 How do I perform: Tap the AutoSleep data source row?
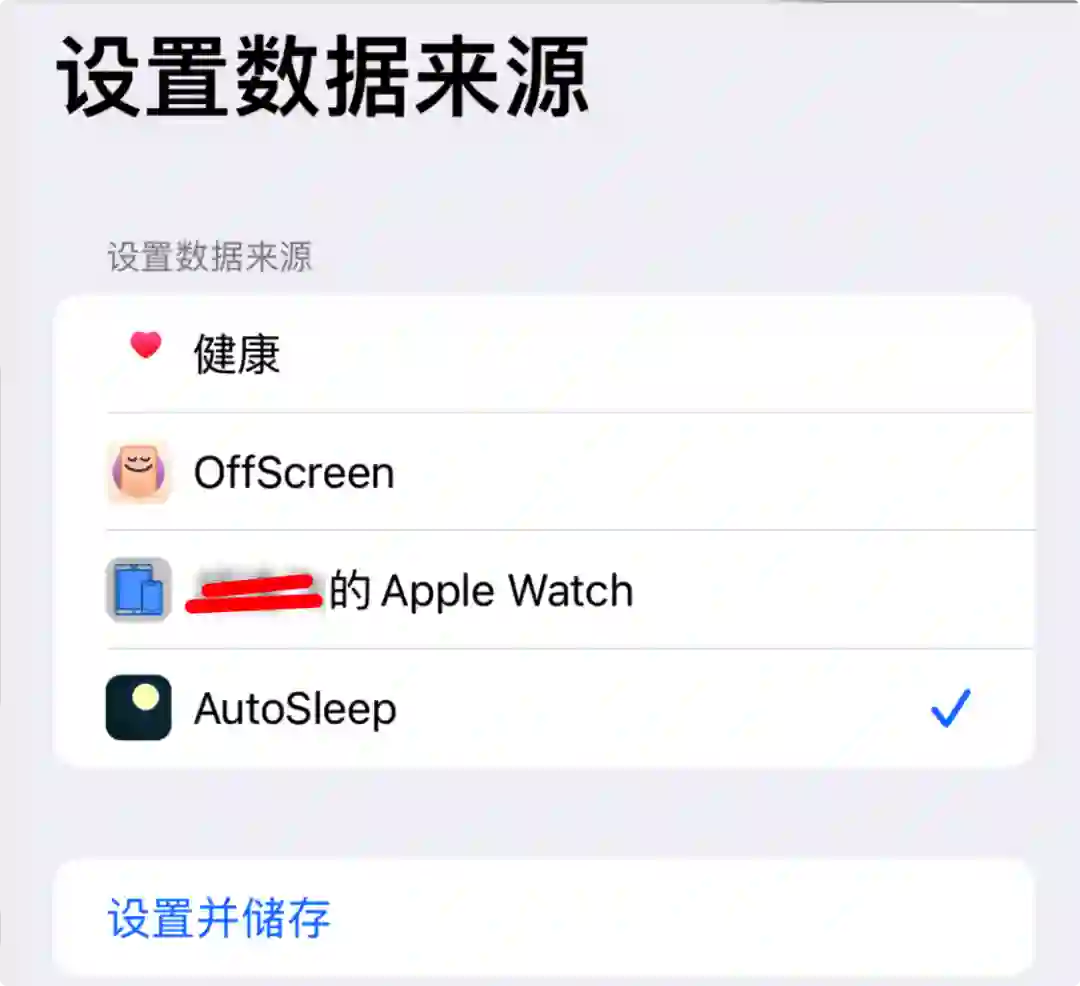(296, 709)
